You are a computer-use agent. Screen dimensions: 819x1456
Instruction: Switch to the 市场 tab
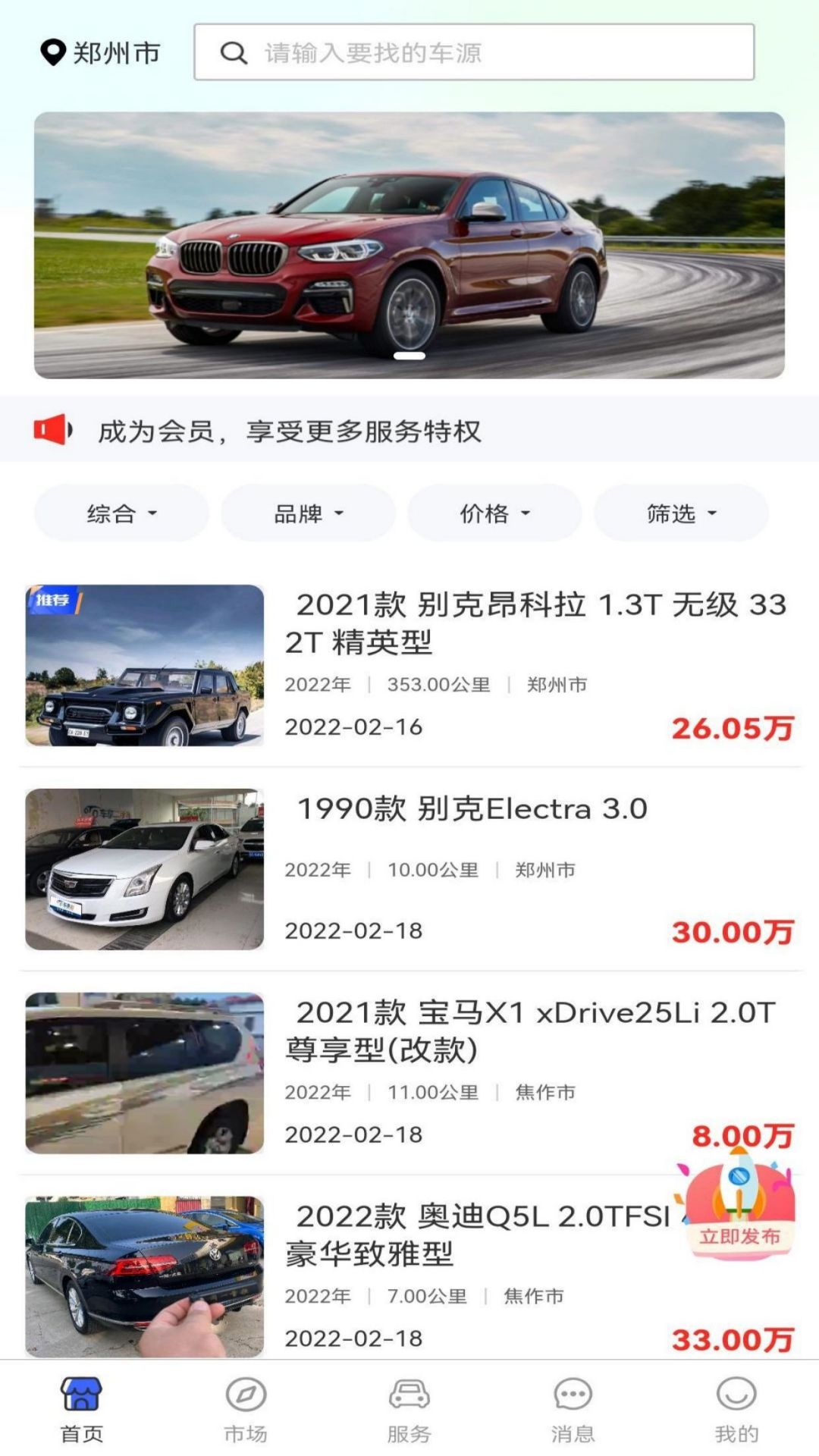(246, 1409)
